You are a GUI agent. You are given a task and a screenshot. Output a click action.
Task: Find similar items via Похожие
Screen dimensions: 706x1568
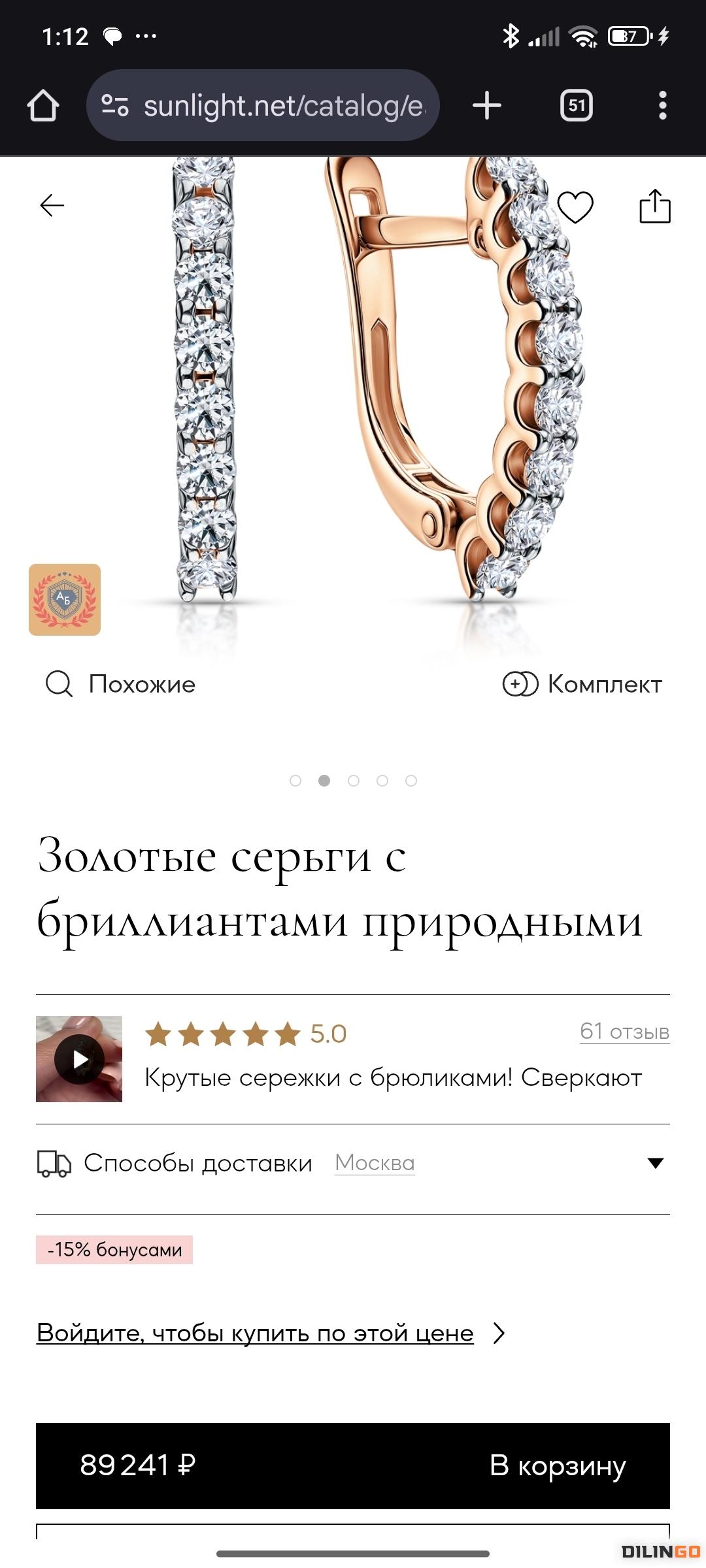pos(121,684)
